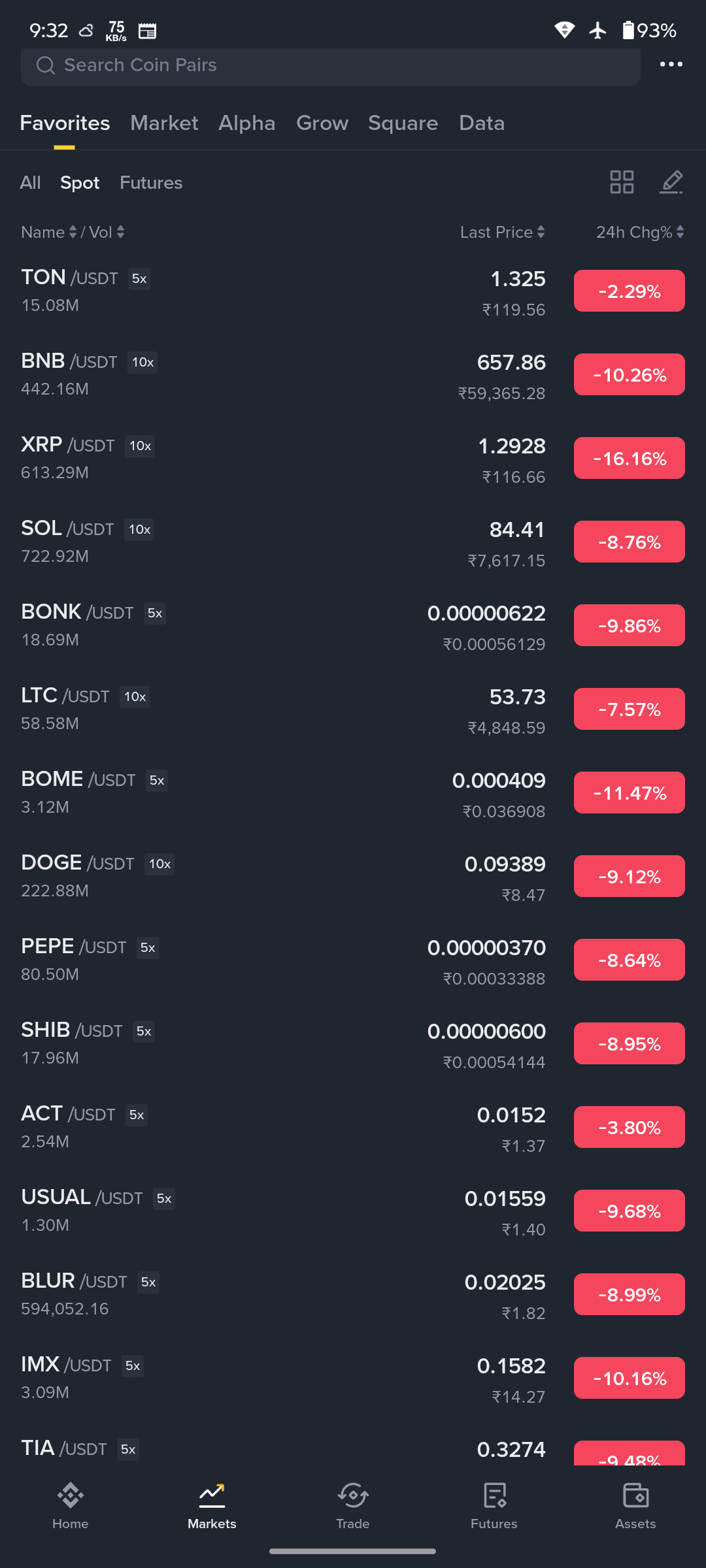The width and height of the screenshot is (706, 1568).
Task: Show All favorites filter
Action: click(x=30, y=183)
